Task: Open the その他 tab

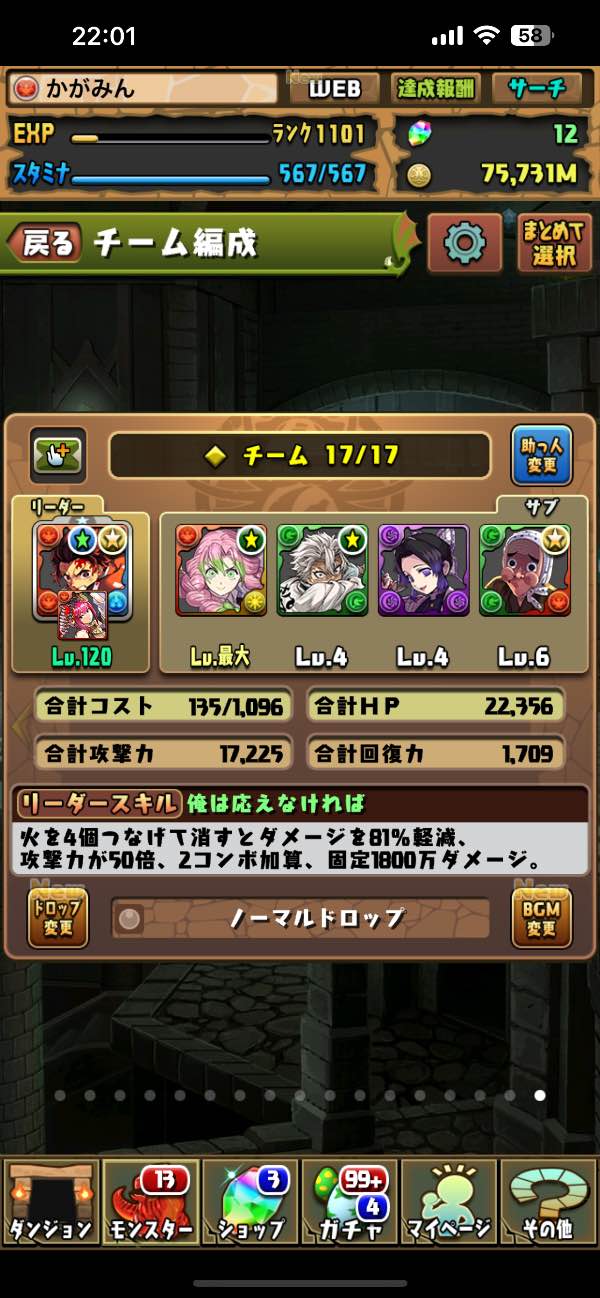Action: tap(548, 1202)
